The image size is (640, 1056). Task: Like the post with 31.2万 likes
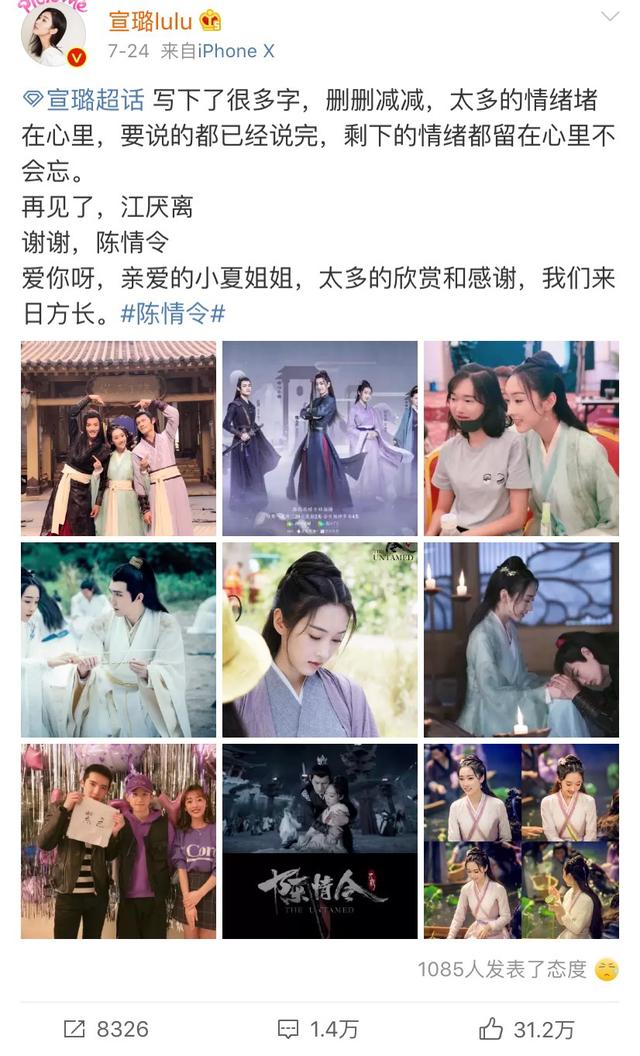pos(527,1029)
